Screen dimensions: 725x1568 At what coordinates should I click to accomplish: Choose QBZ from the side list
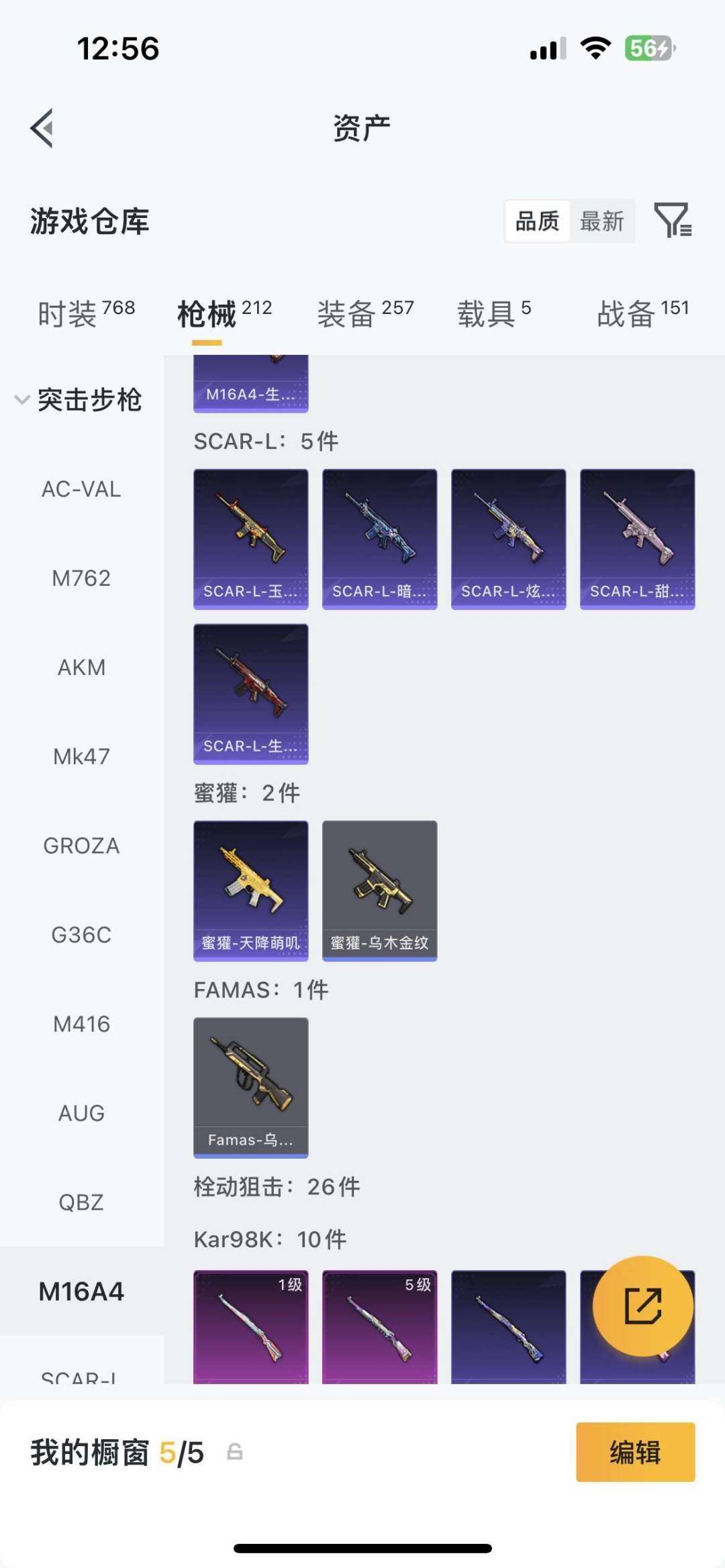click(x=81, y=1202)
